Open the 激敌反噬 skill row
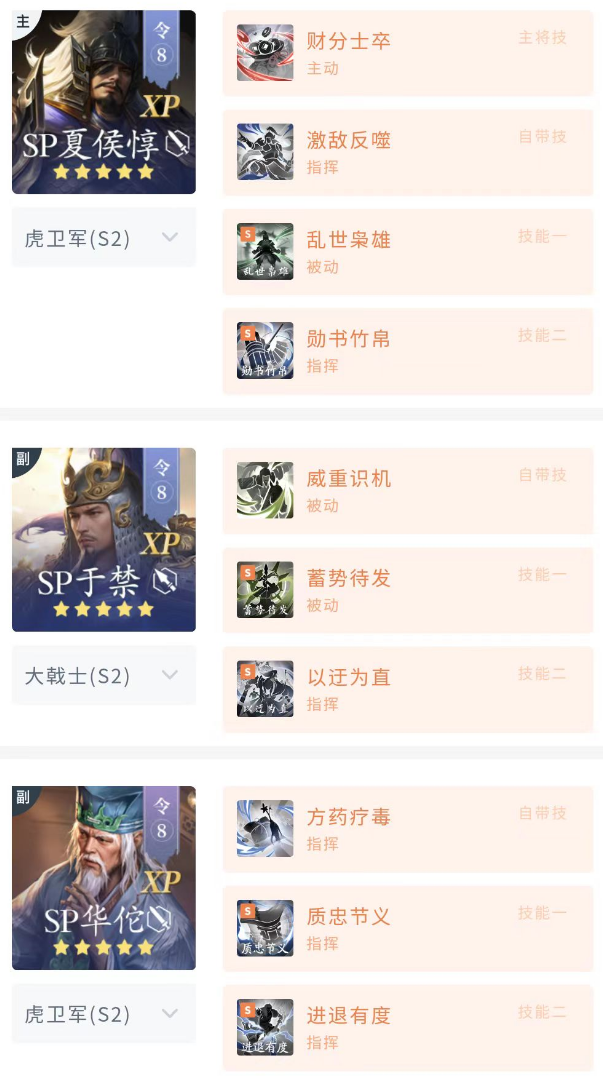The image size is (603, 1076). click(x=407, y=152)
